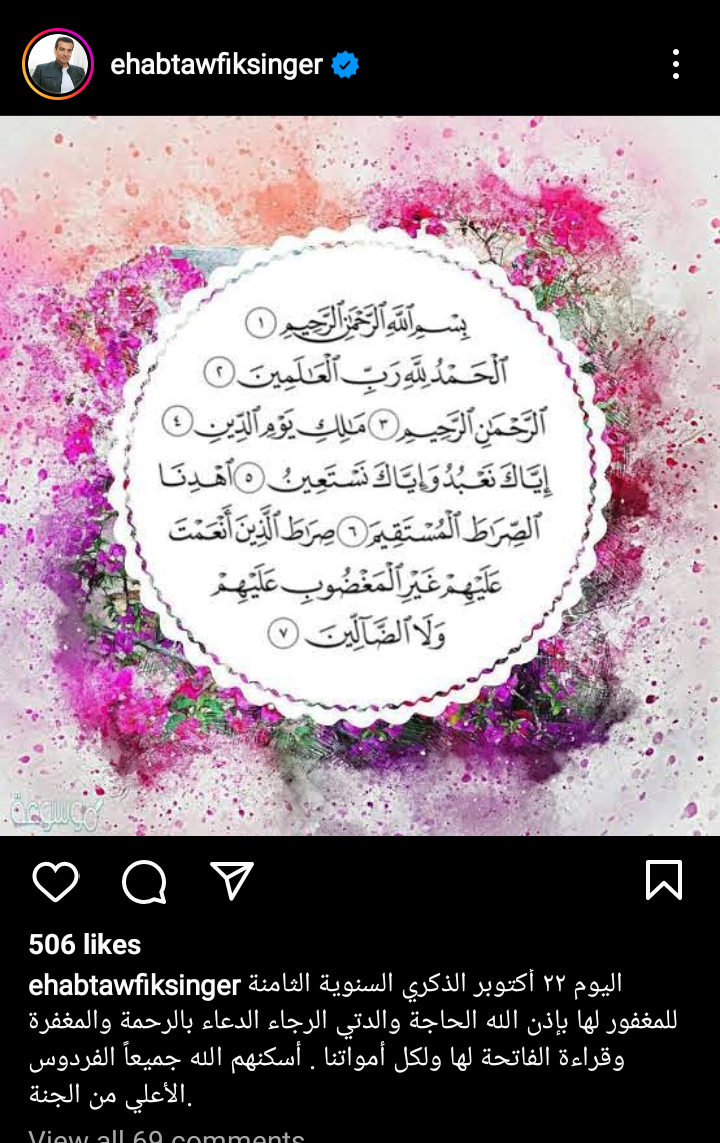
Task: Open the ehabtawfiksinger username in the header
Action: 216,66
